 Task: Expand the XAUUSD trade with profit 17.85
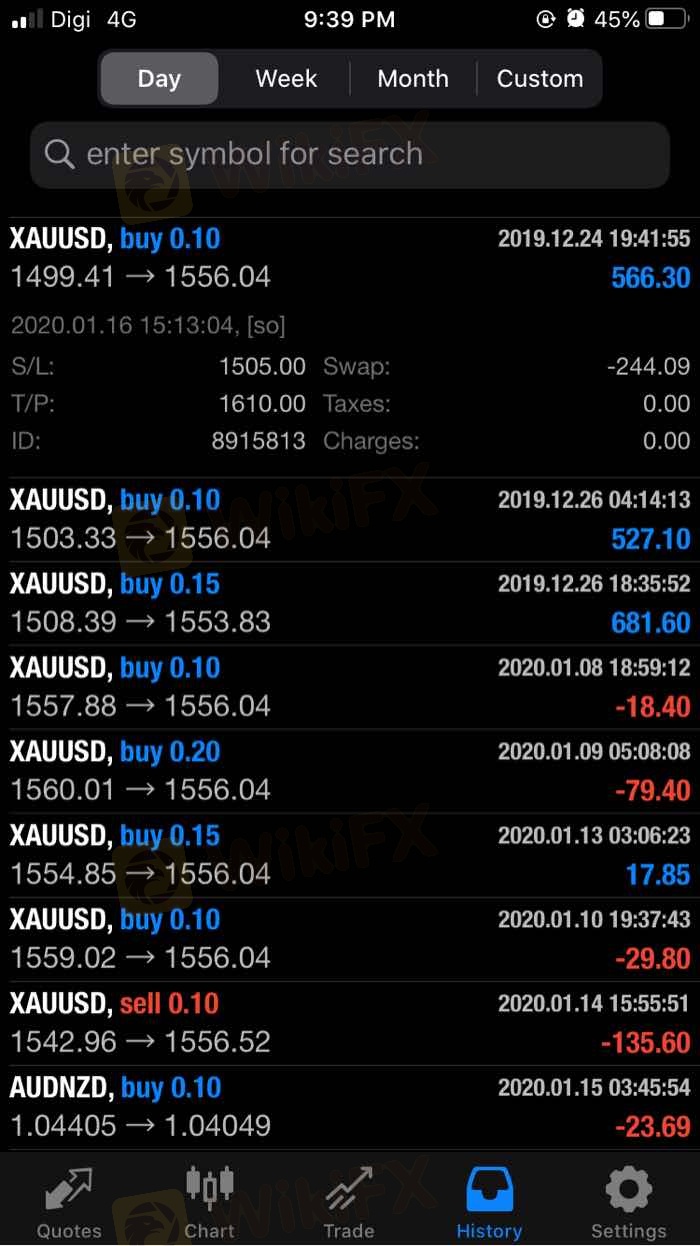[350, 855]
